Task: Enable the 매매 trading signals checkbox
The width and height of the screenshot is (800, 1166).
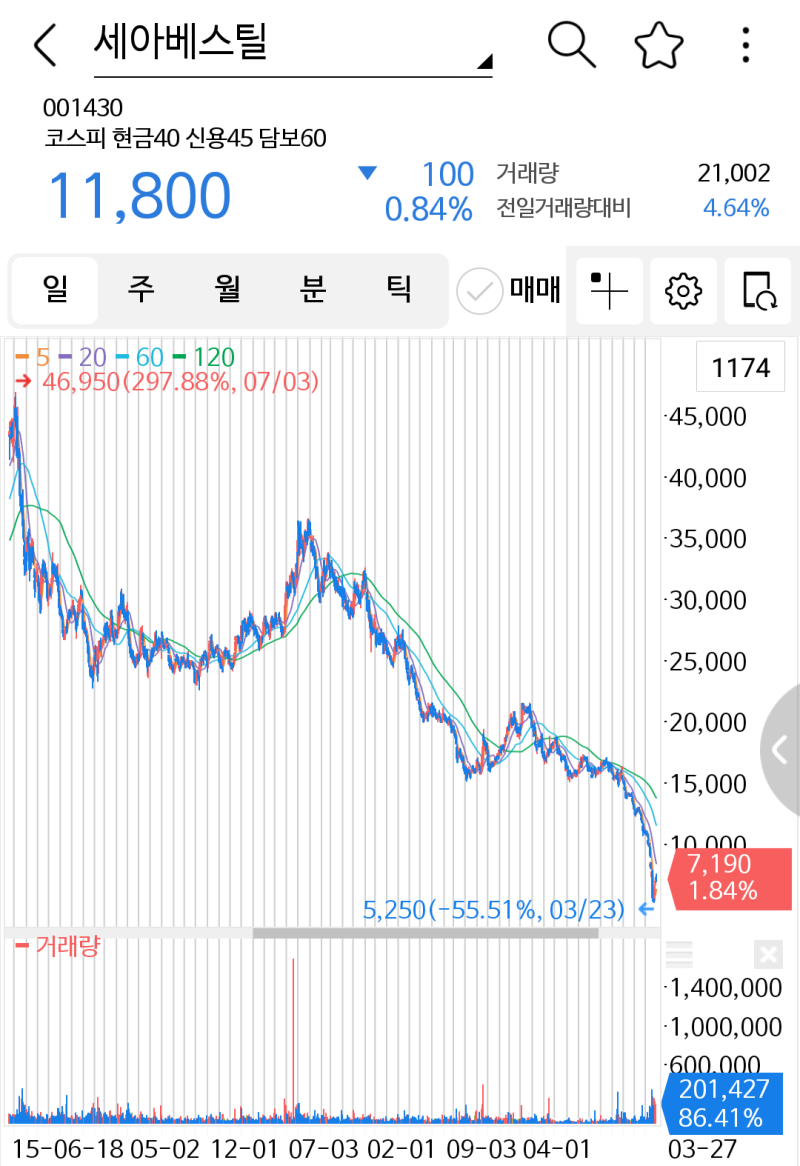Action: (480, 291)
